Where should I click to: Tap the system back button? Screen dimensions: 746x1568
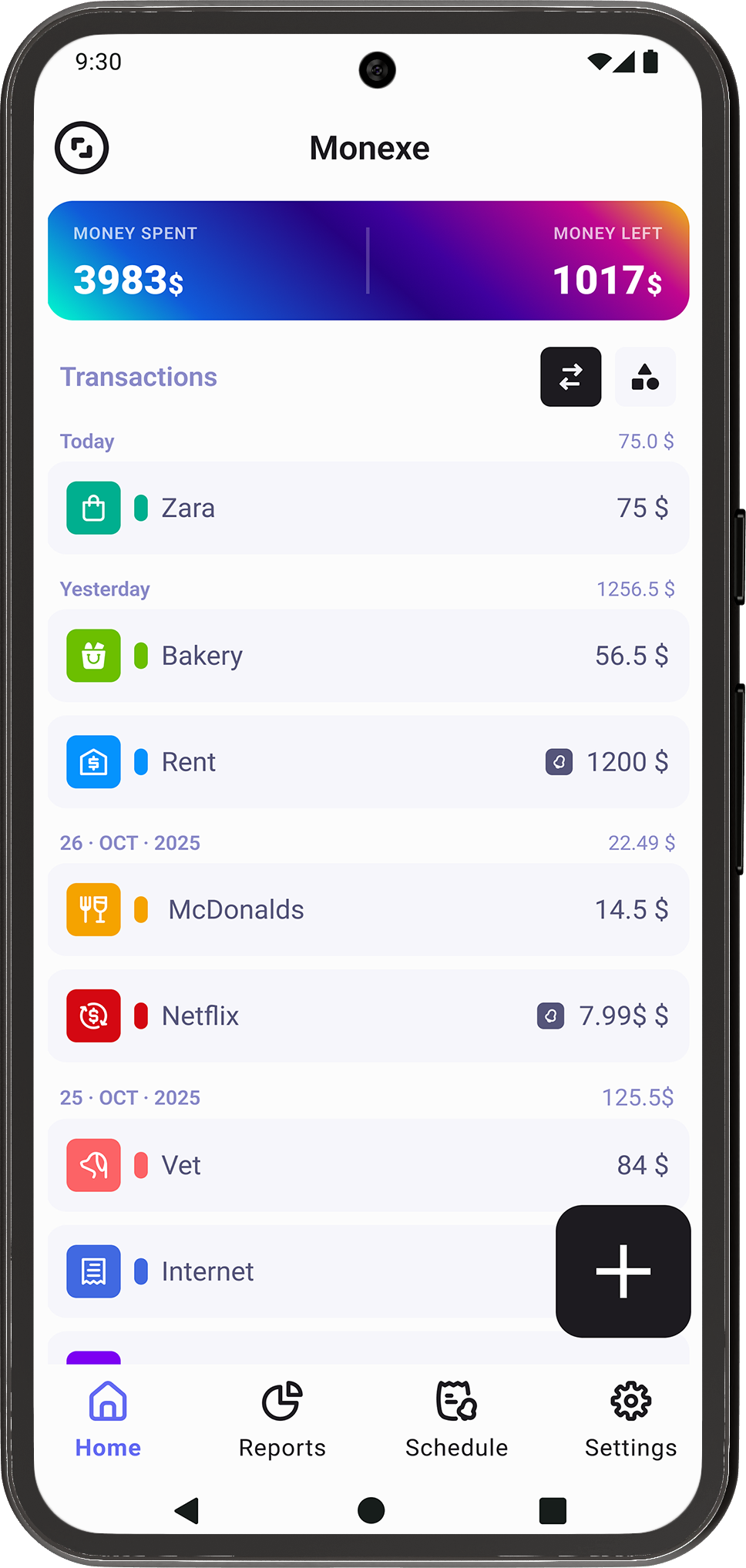point(187,1510)
